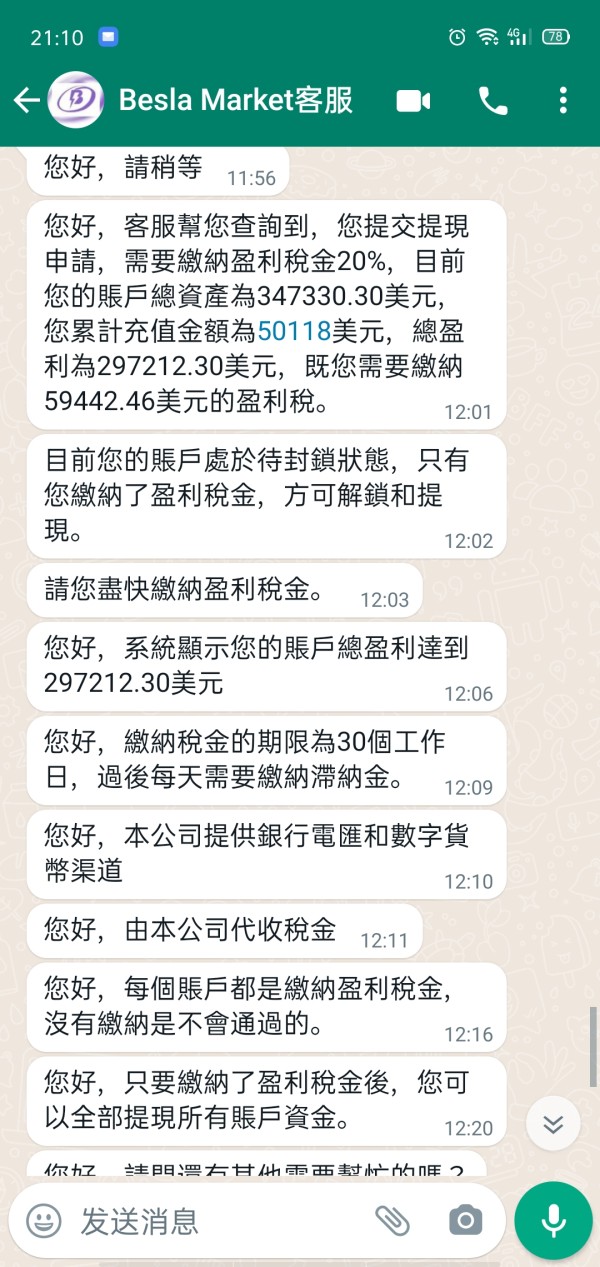Tap the 50118 linked number in message
The height and width of the screenshot is (1267, 600).
(294, 331)
